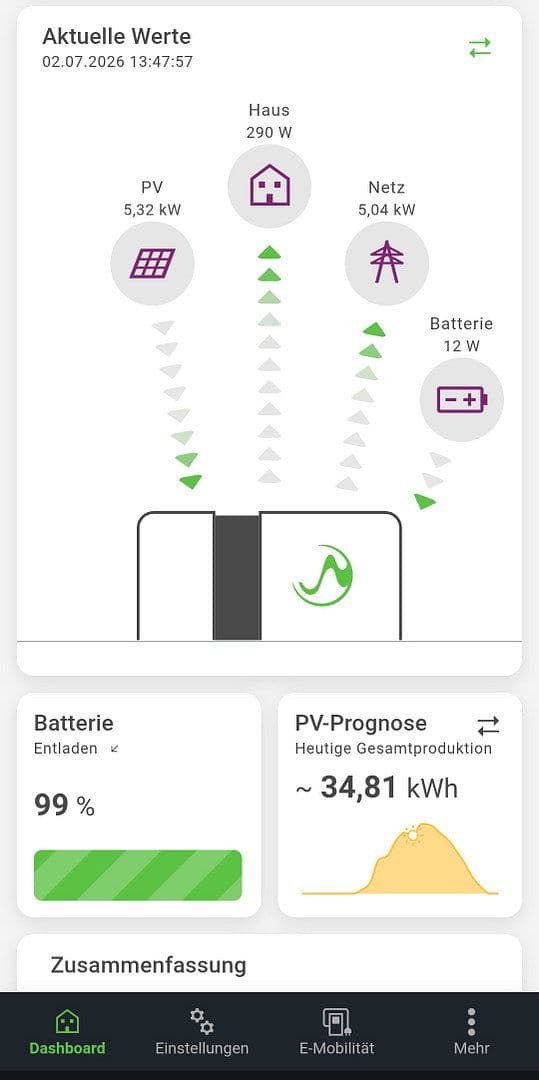Switch to the Einstellungen tab
The image size is (539, 1080).
click(202, 1032)
